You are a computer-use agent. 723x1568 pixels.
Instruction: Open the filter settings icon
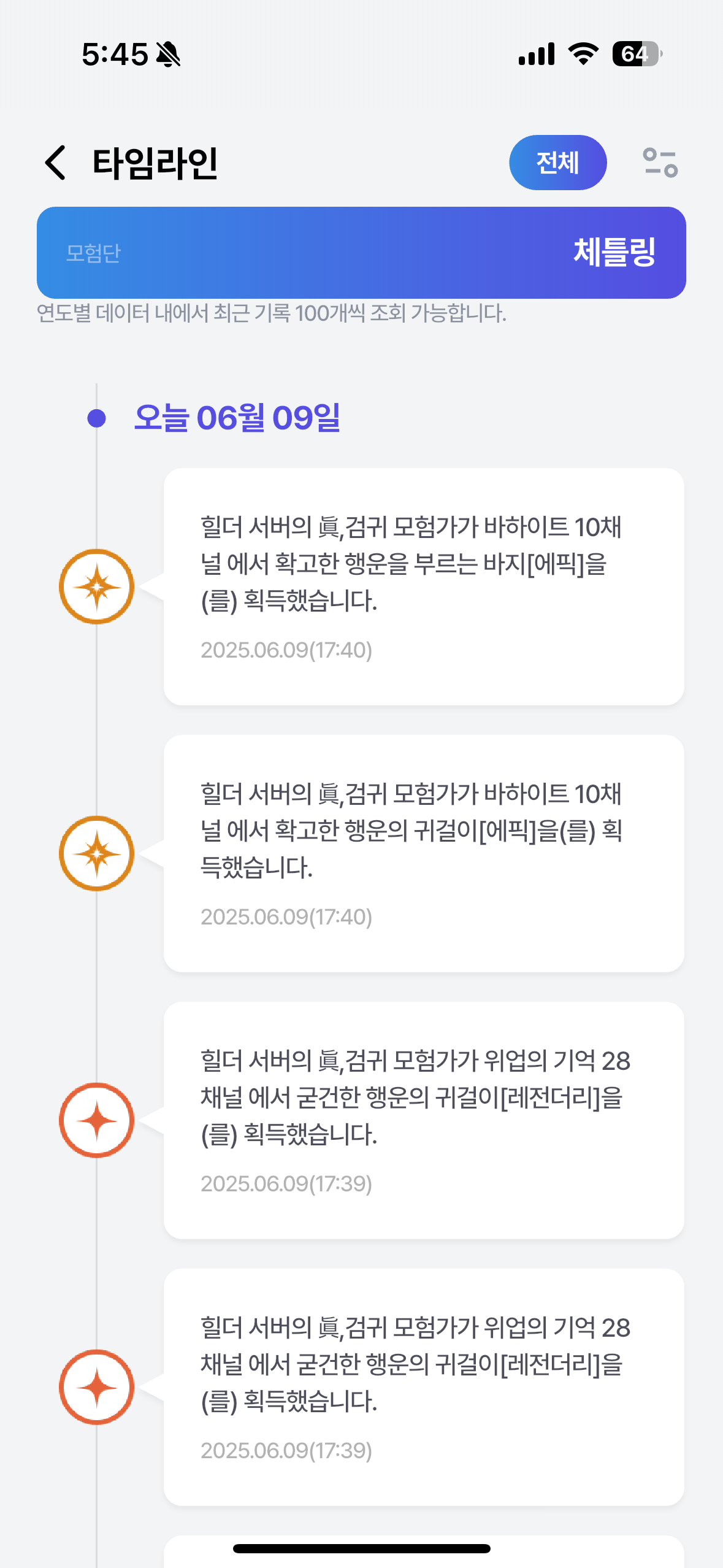(659, 163)
